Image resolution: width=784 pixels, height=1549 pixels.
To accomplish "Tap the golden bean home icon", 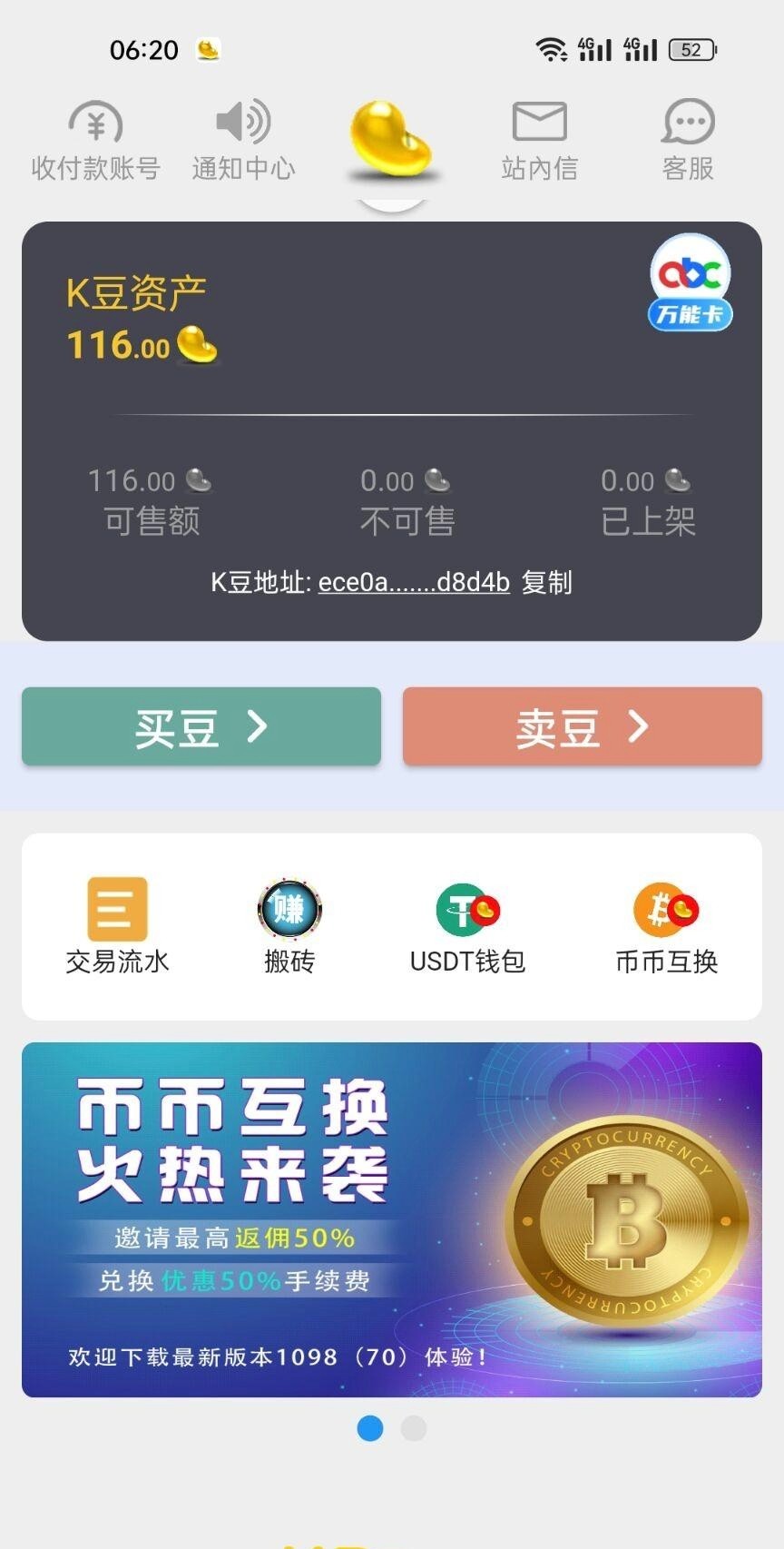I will [x=391, y=141].
